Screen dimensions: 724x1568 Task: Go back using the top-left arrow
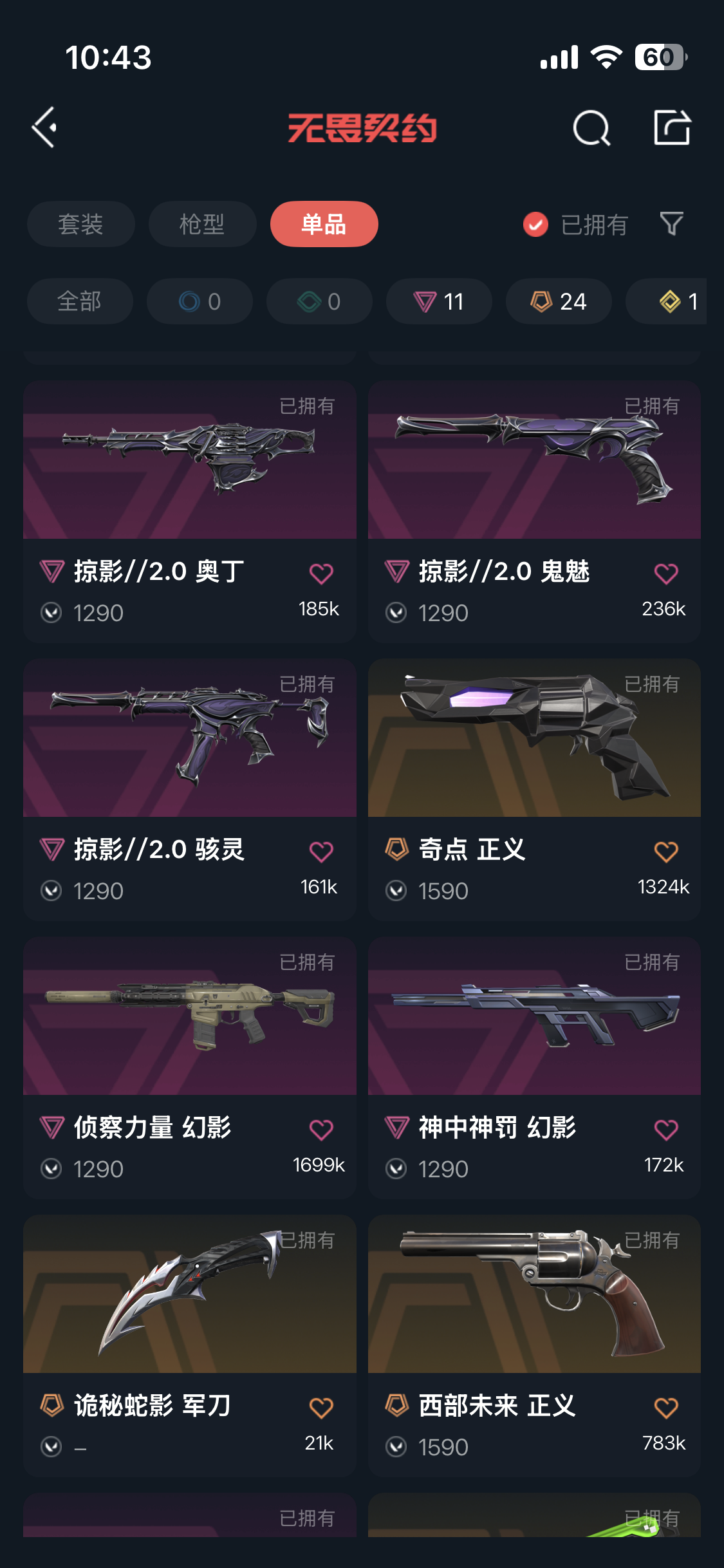(45, 127)
